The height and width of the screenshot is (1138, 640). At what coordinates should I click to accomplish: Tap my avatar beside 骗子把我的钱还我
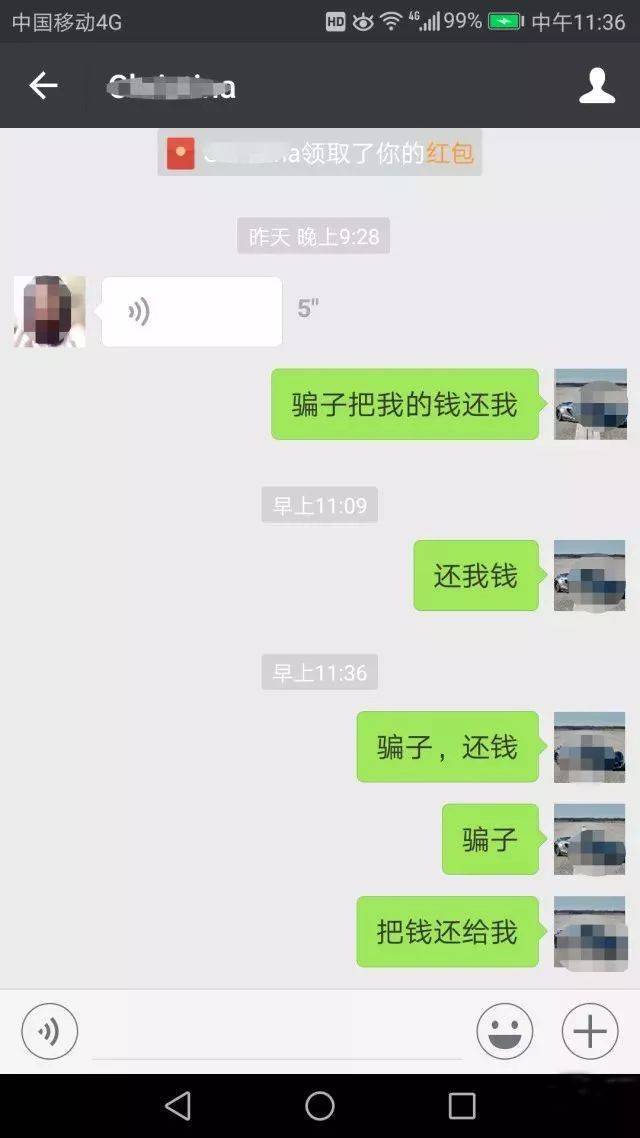pos(590,404)
